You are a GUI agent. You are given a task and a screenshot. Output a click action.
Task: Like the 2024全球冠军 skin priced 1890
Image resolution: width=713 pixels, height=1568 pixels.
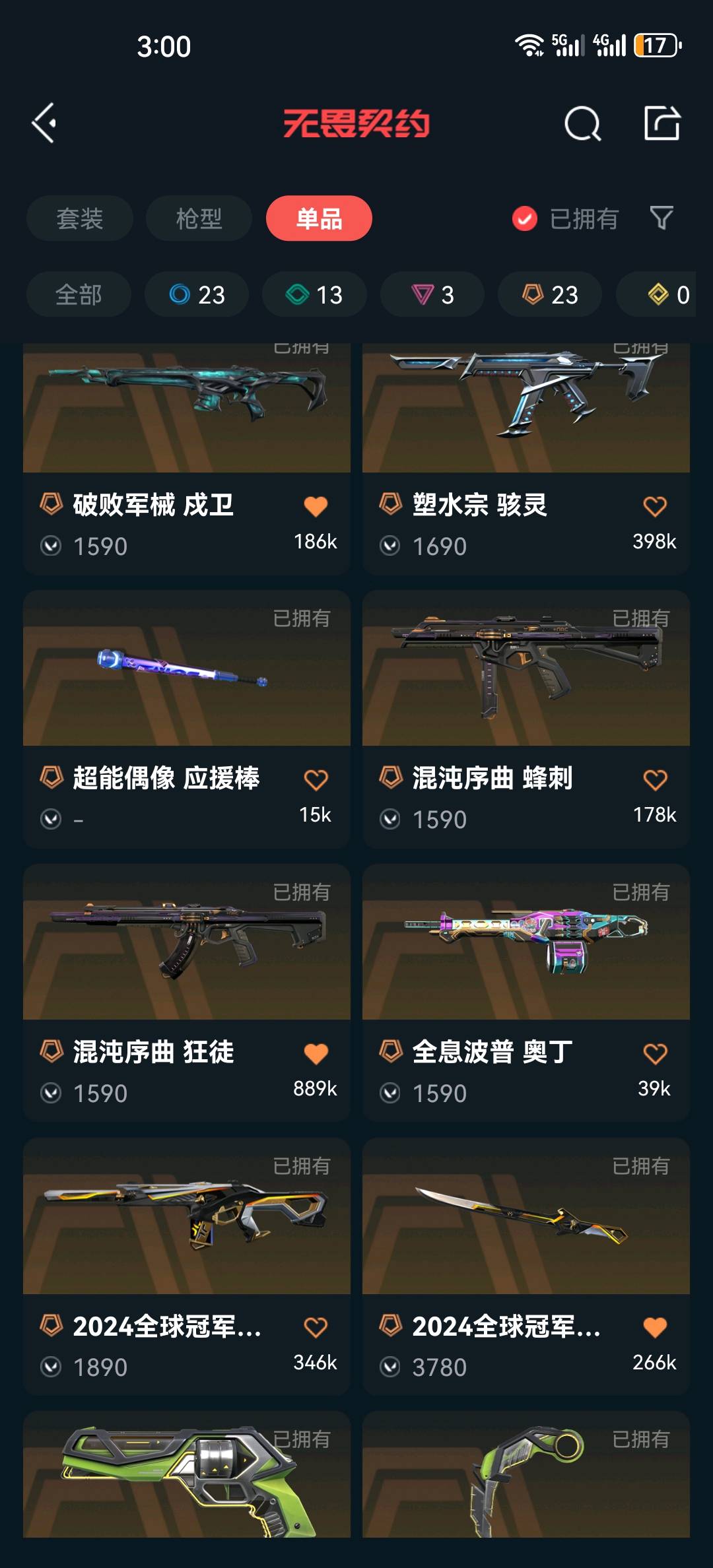click(316, 1328)
